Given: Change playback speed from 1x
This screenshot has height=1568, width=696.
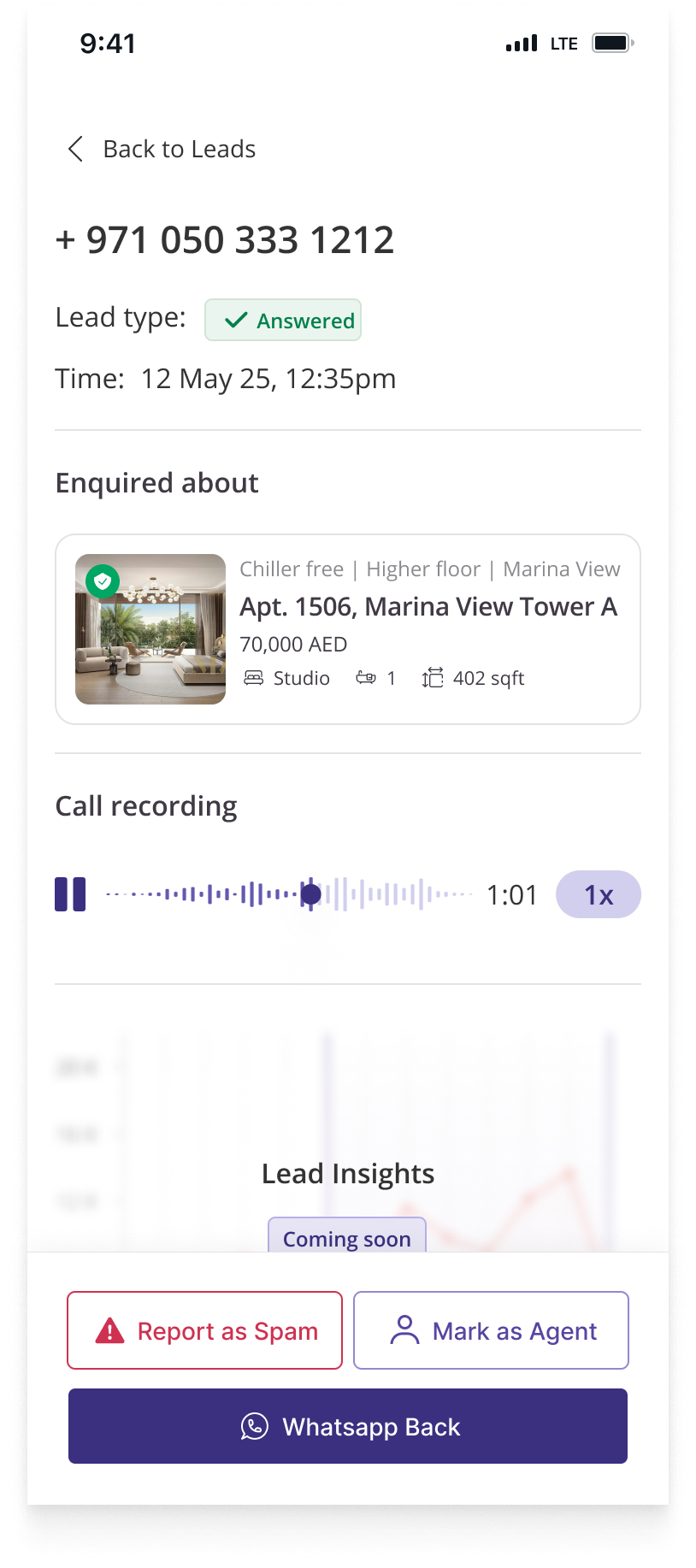Looking at the screenshot, I should point(599,894).
